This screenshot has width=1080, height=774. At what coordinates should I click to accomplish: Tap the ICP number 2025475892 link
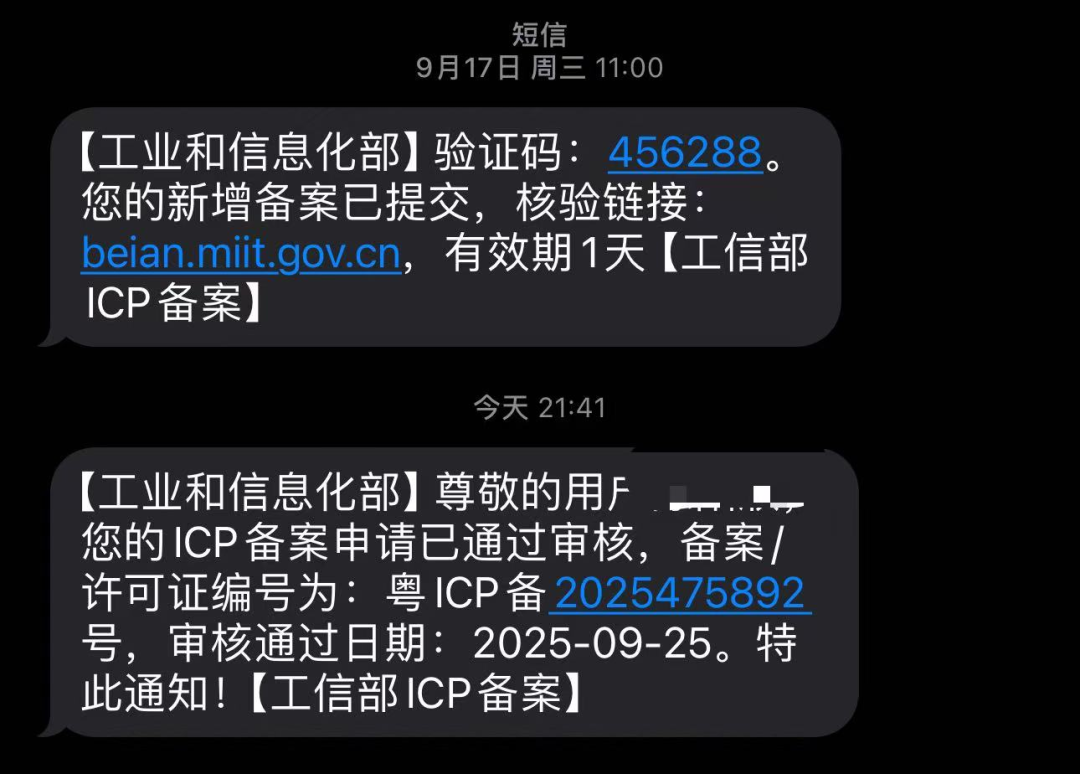[x=680, y=593]
